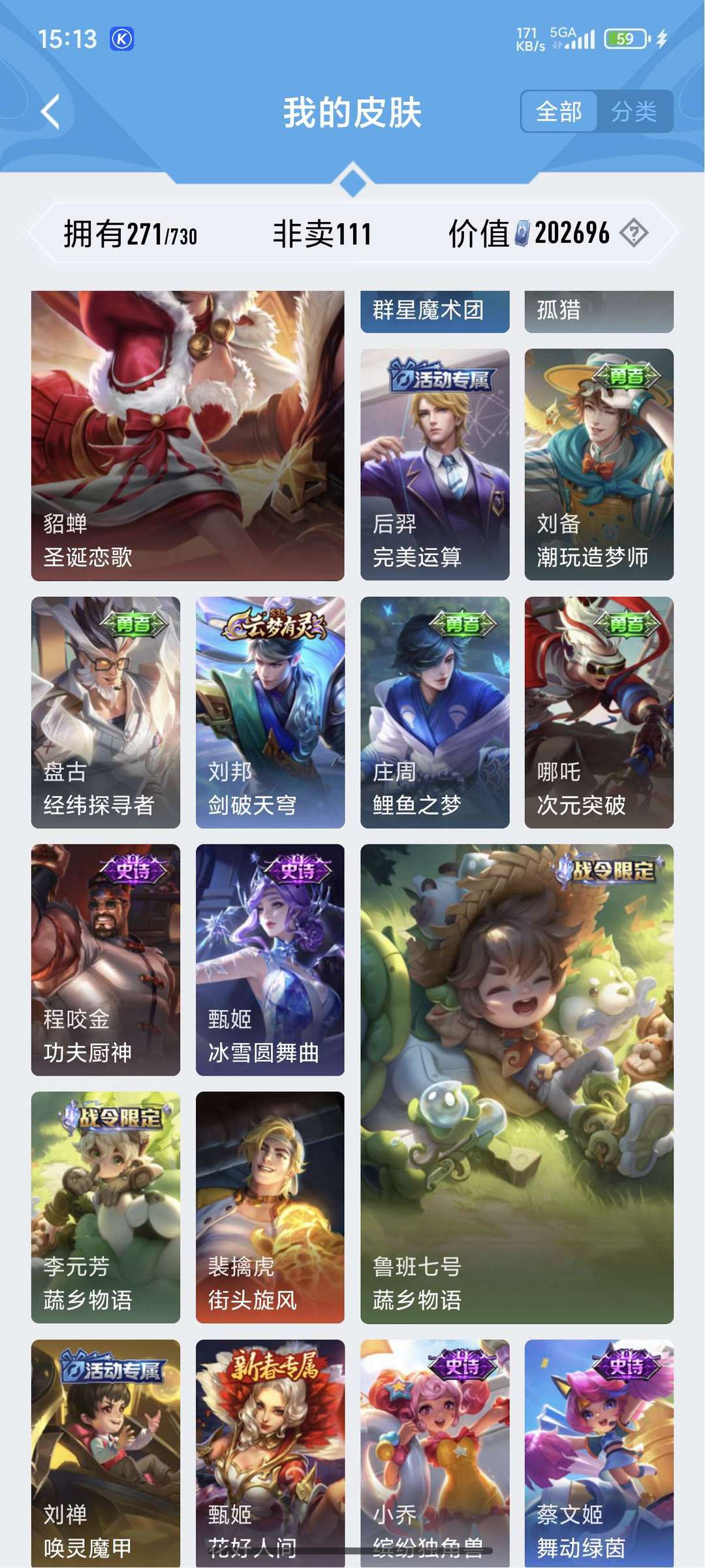Open 程咬金 功夫厨神 skin

pyautogui.click(x=106, y=960)
